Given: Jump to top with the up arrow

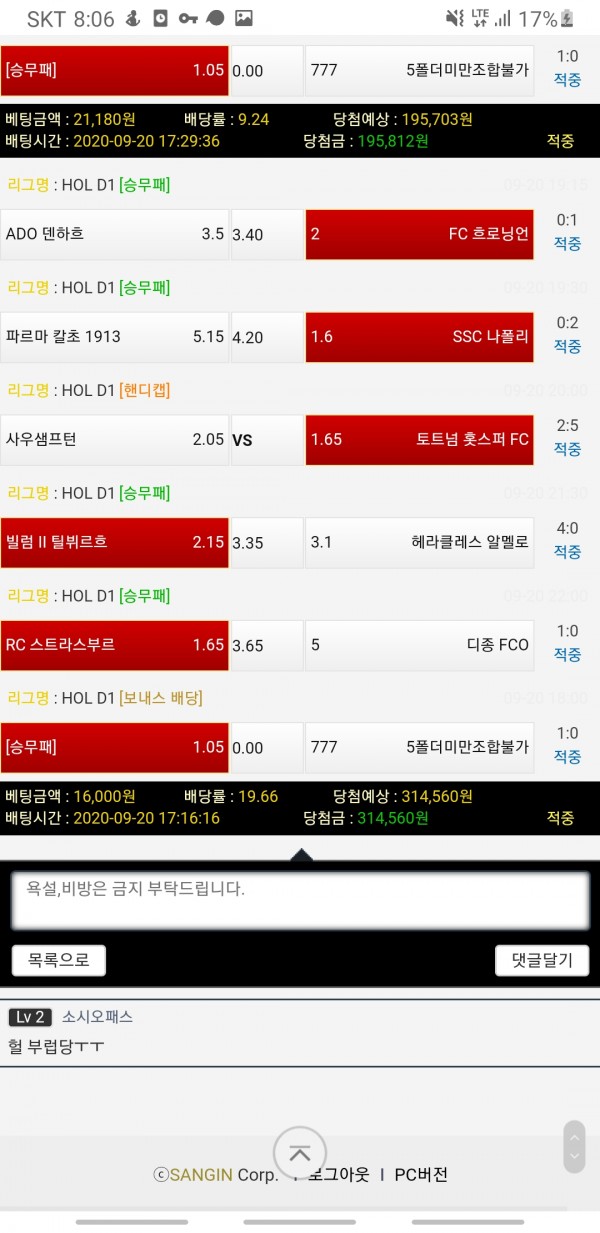Looking at the screenshot, I should click(x=300, y=1152).
